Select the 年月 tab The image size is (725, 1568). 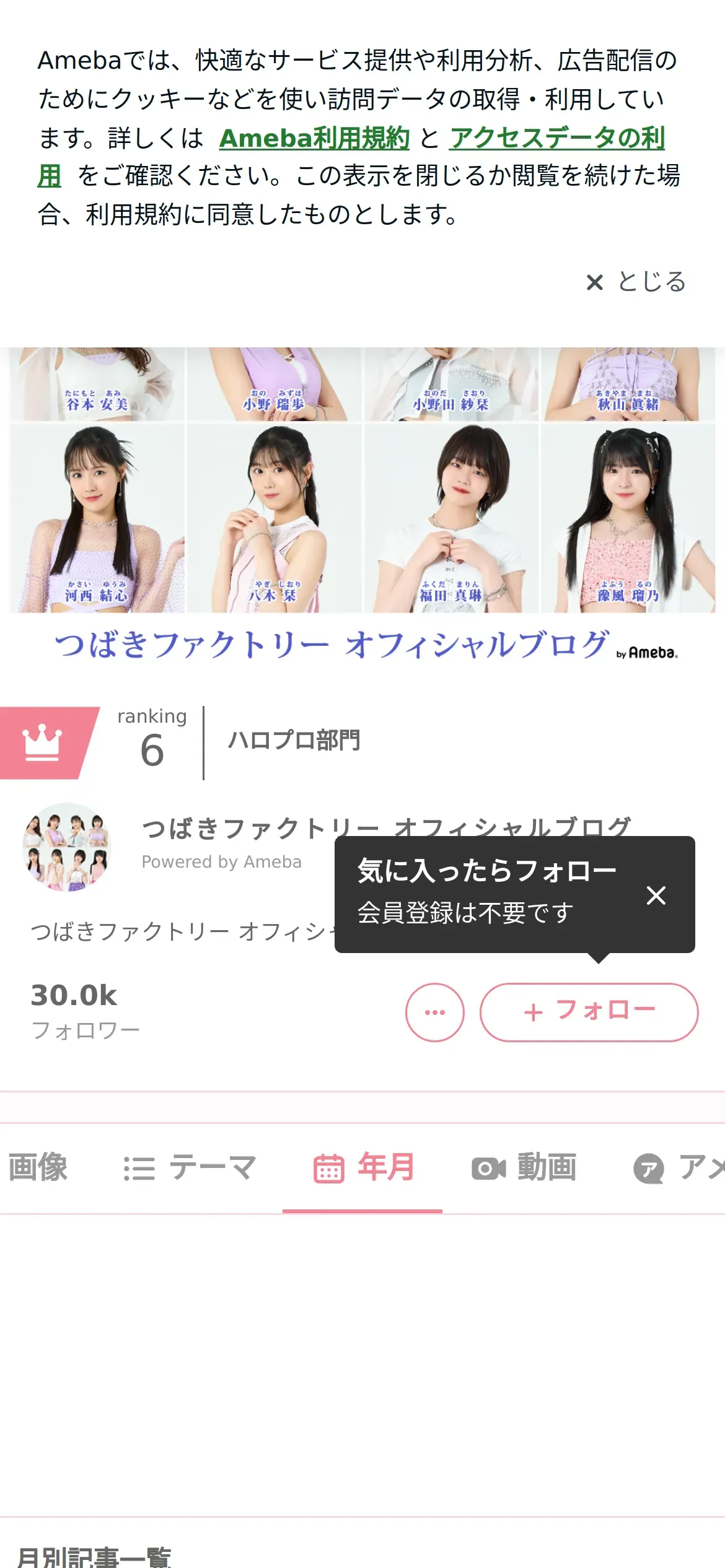point(363,1168)
